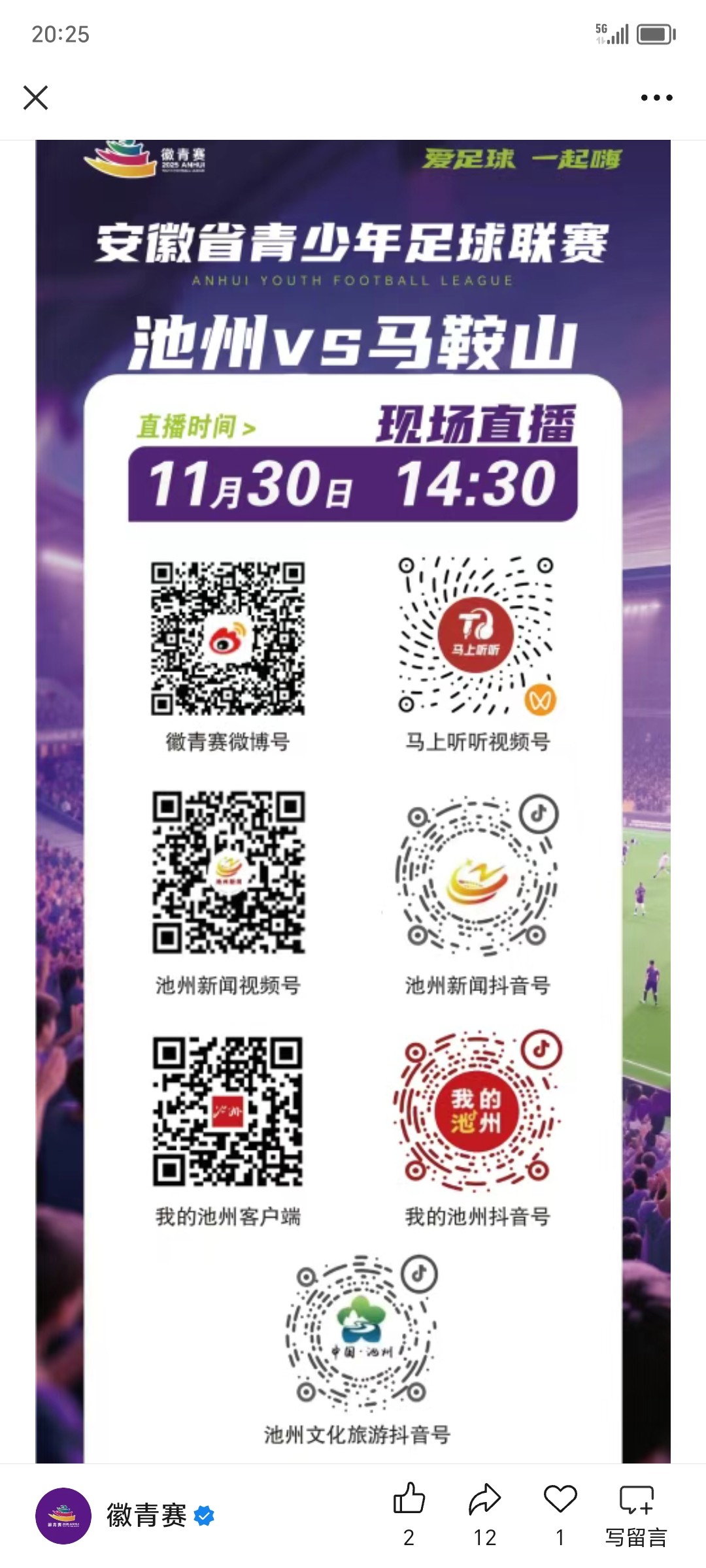Tap the heart icon to favorite
Image resolution: width=706 pixels, height=1568 pixels.
coord(560,1499)
